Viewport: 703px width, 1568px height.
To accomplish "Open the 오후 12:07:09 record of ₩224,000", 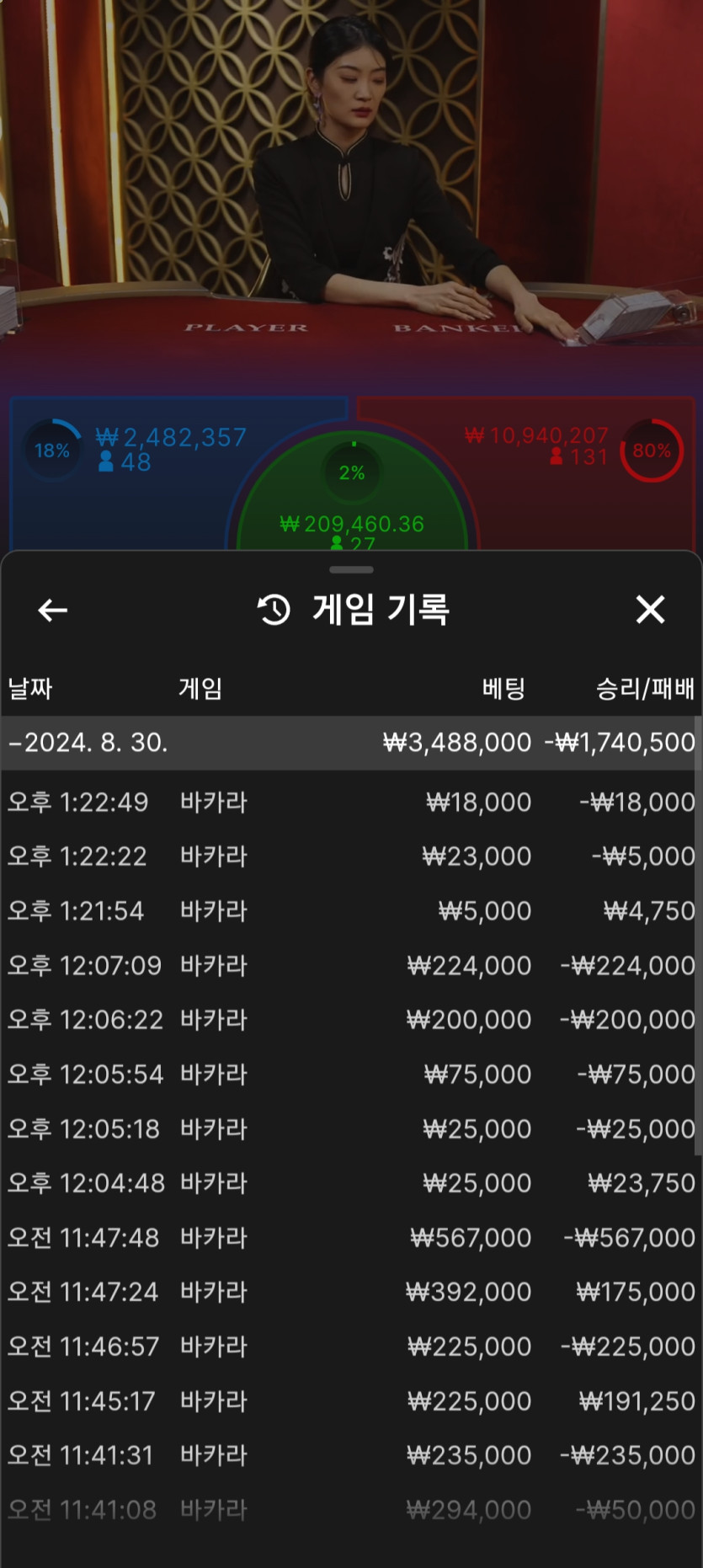I will tap(349, 965).
